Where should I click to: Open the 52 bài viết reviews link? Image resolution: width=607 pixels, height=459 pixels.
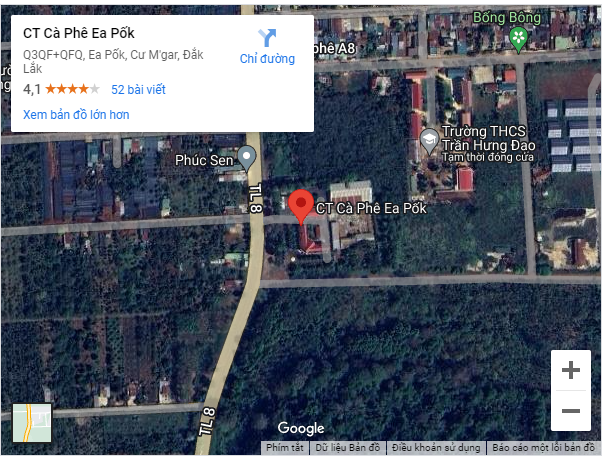[x=138, y=89]
